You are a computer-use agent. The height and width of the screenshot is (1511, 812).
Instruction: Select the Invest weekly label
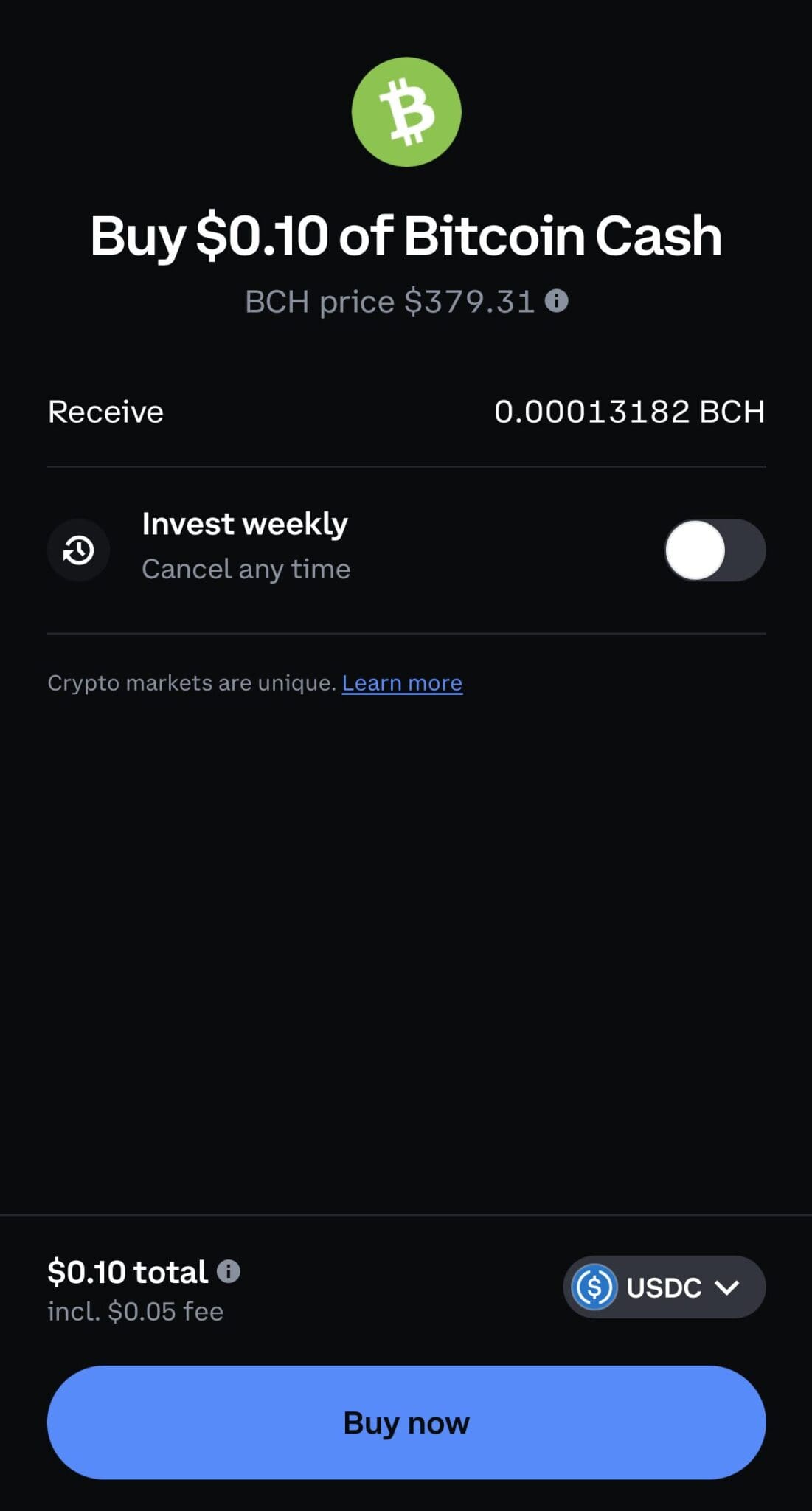click(244, 523)
